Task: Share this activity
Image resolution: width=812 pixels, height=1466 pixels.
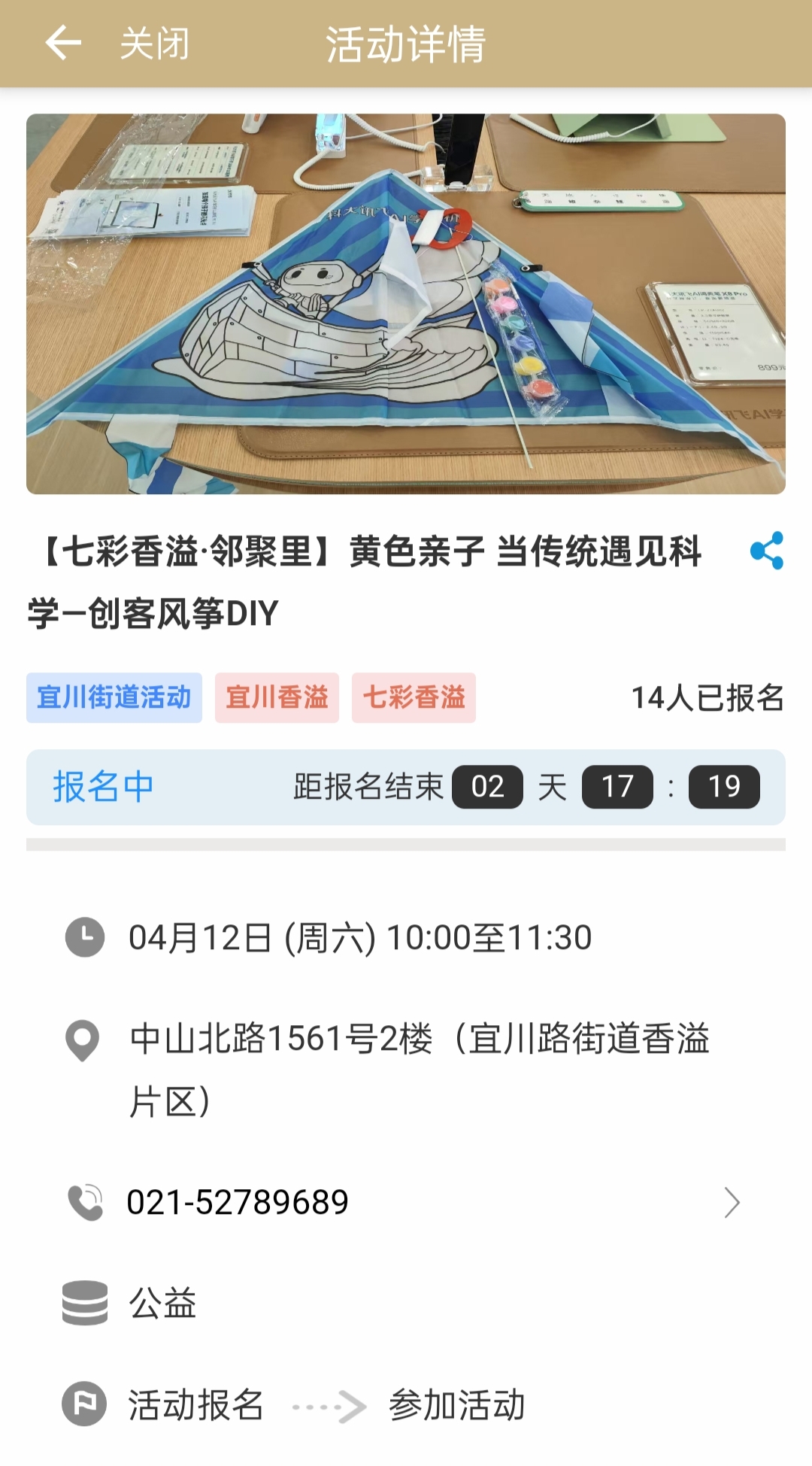Action: pos(767,551)
